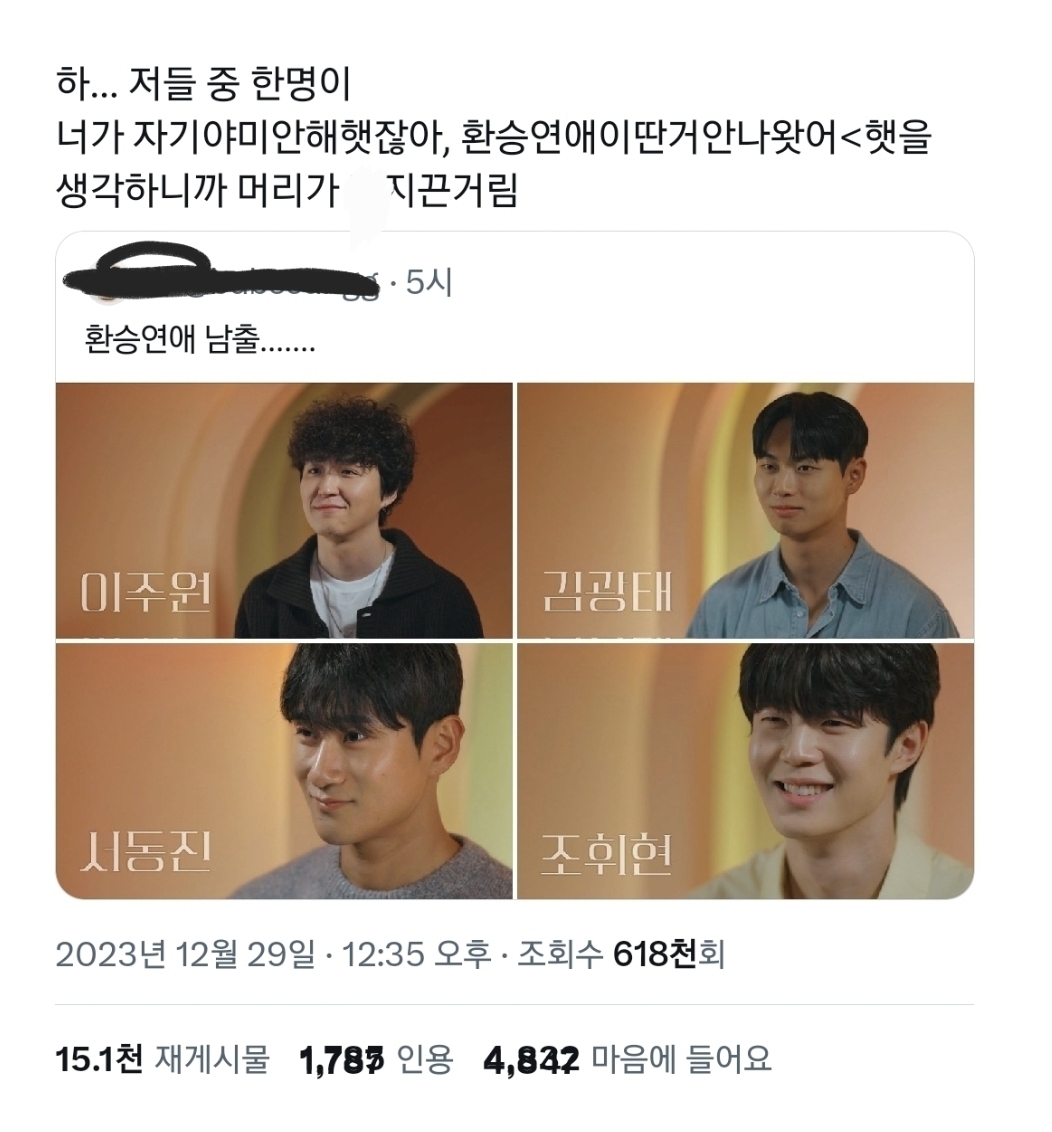Screen dimensions: 1052x1132
Task: Enlarge the photo tile labeled 서동진
Action: tap(284, 770)
